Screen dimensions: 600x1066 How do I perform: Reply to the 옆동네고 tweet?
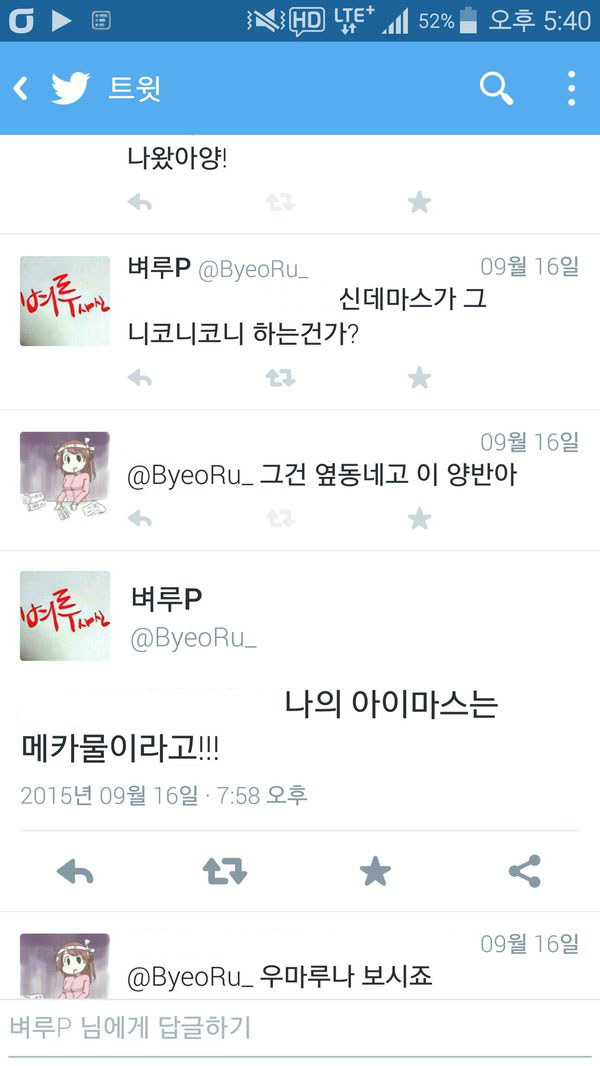[x=140, y=518]
